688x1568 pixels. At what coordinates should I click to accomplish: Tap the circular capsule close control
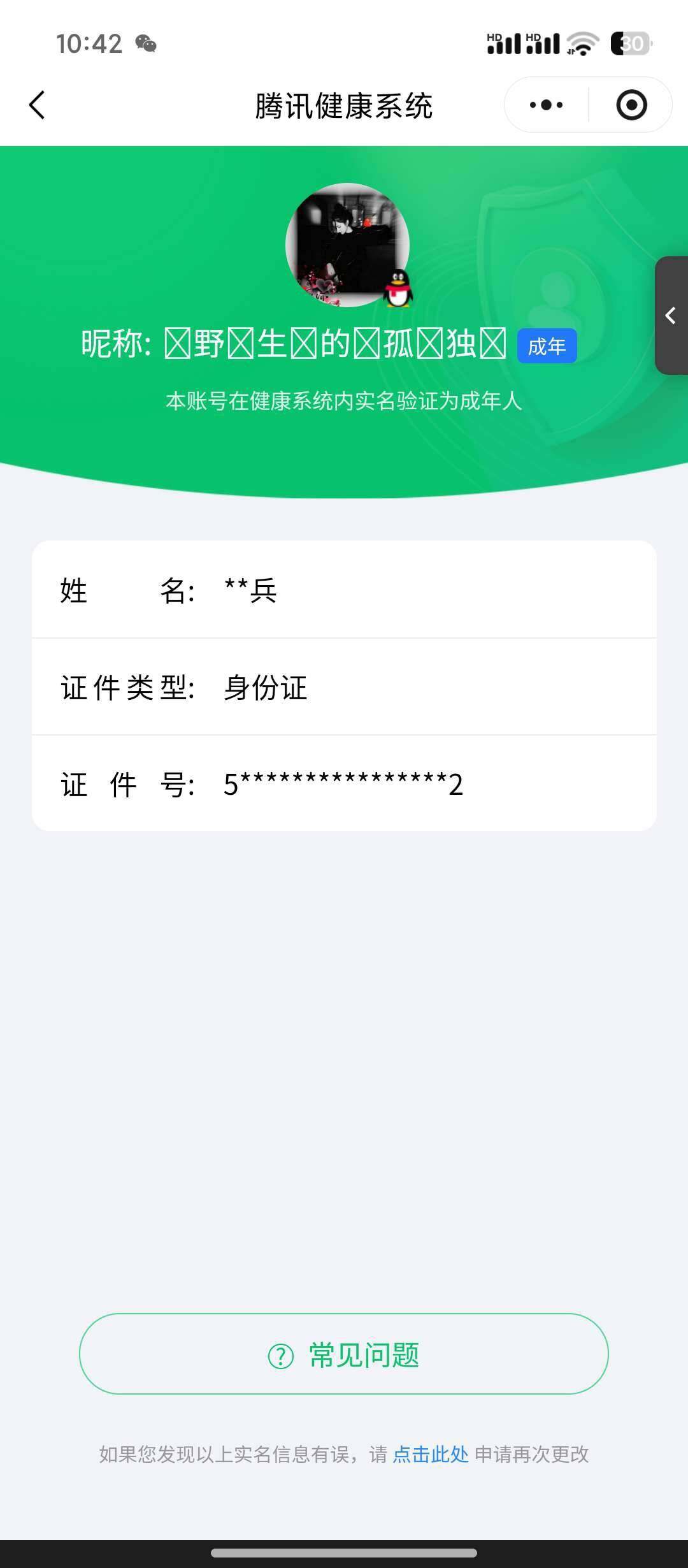631,105
